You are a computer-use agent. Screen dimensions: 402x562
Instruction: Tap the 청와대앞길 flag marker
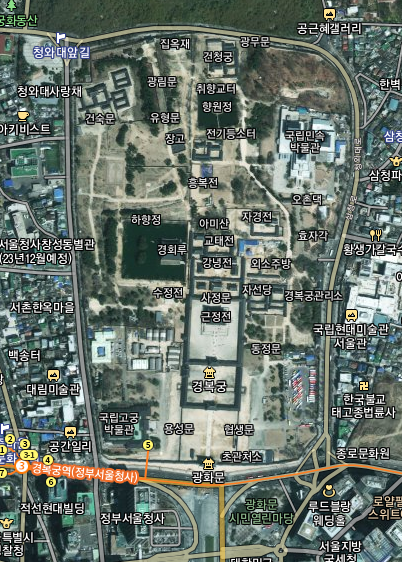61,37
